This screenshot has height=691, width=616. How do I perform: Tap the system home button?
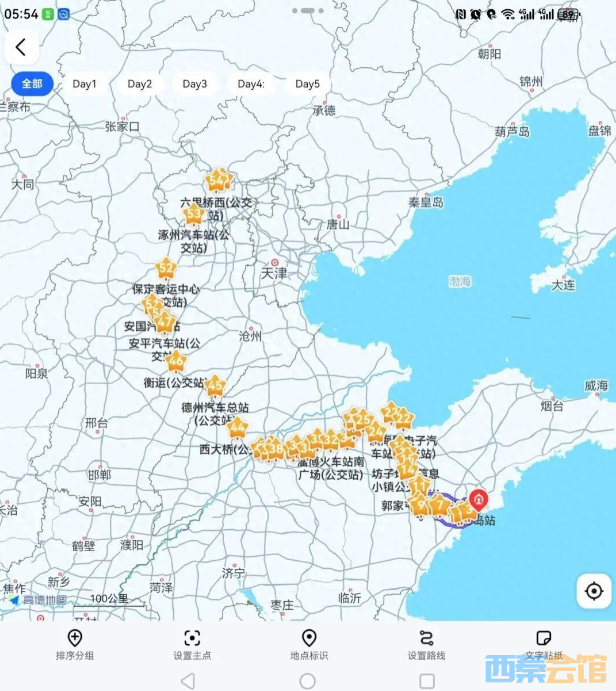pos(308,681)
